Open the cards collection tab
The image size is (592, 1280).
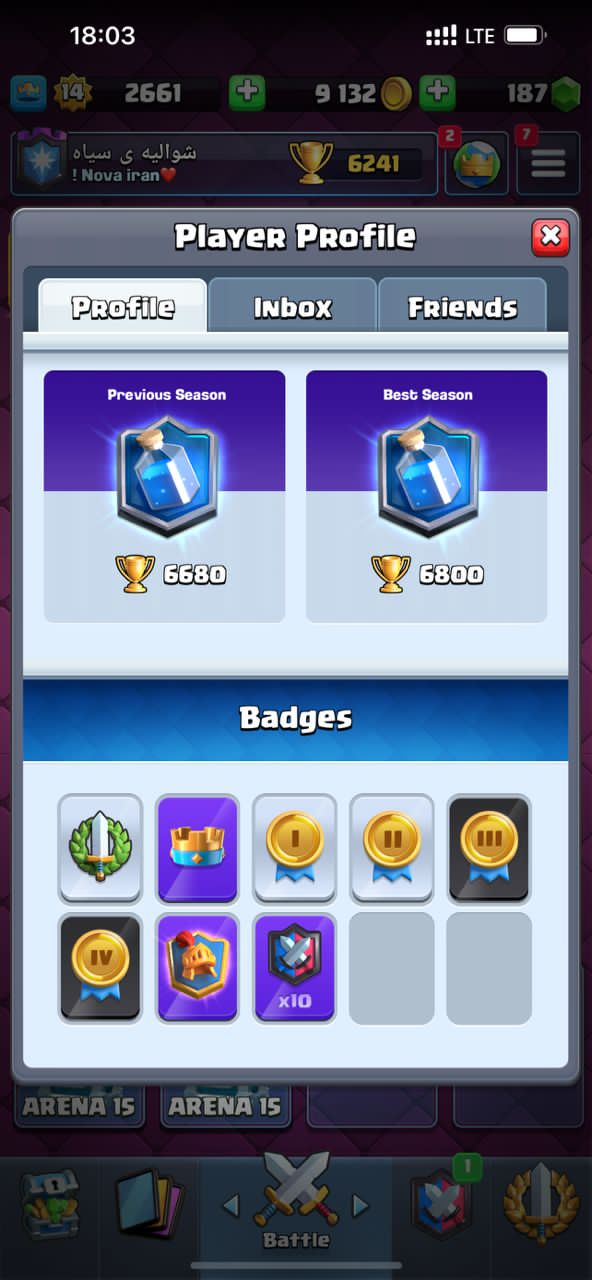(x=146, y=1205)
